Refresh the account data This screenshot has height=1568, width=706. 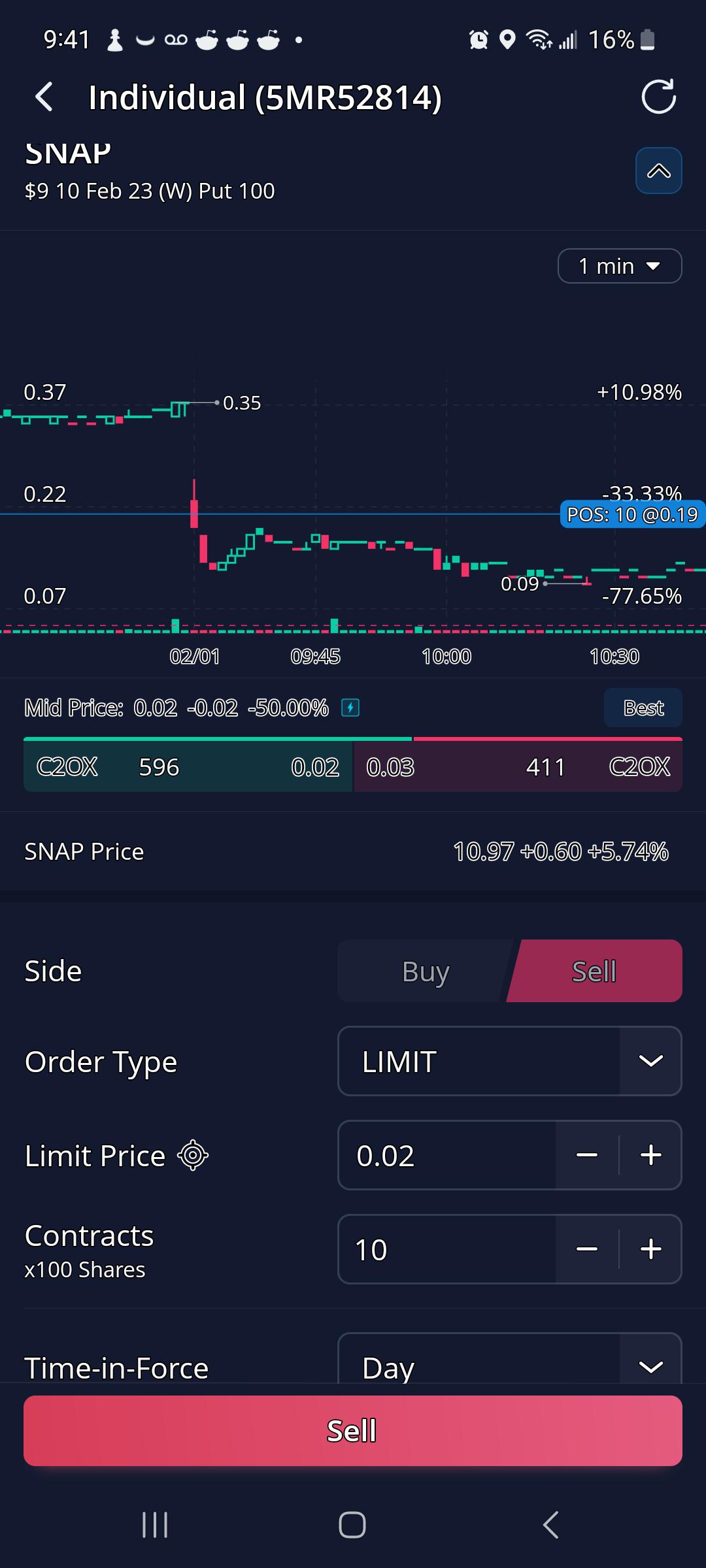(658, 97)
